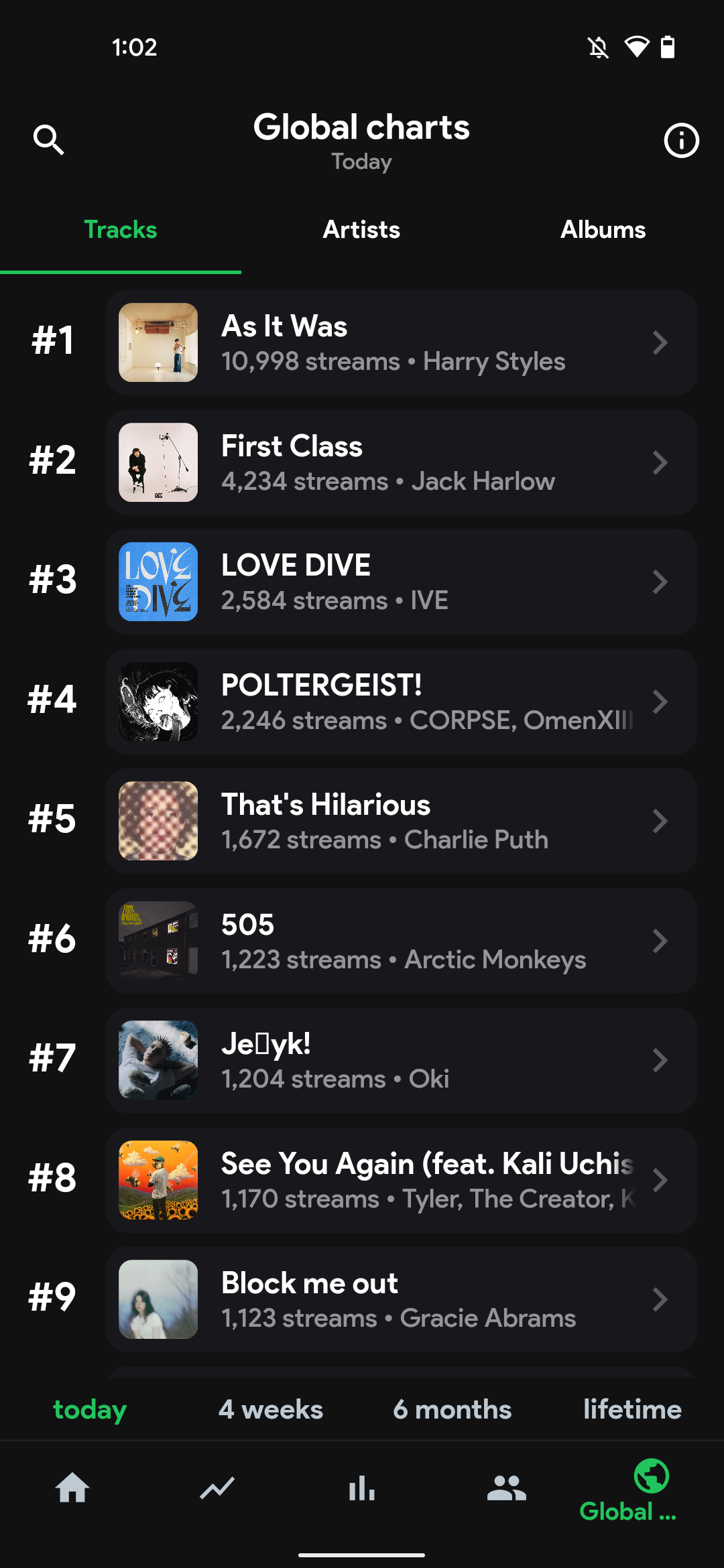Open LOVE DIVE track details via chevron

(x=660, y=582)
